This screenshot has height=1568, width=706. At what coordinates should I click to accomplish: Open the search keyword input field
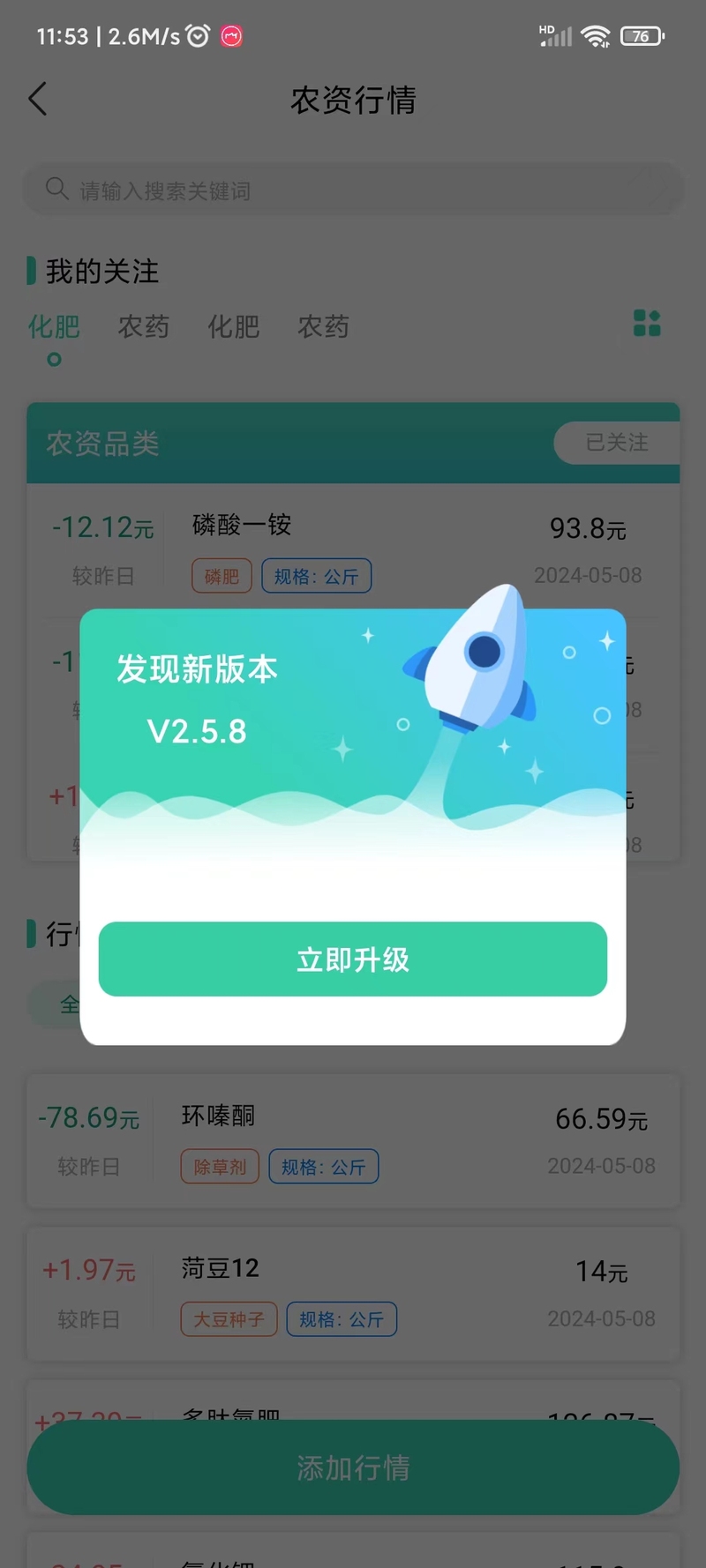pyautogui.click(x=353, y=190)
